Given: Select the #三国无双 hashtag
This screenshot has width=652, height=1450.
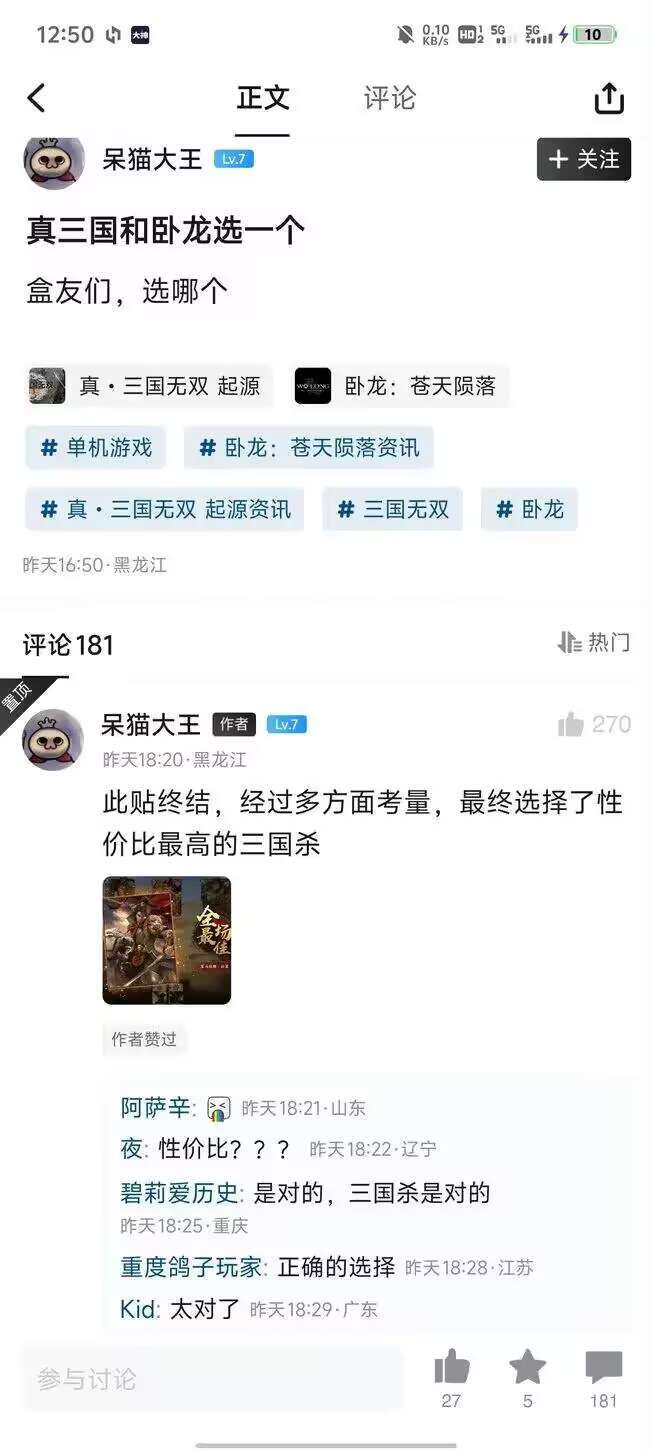Looking at the screenshot, I should point(392,509).
